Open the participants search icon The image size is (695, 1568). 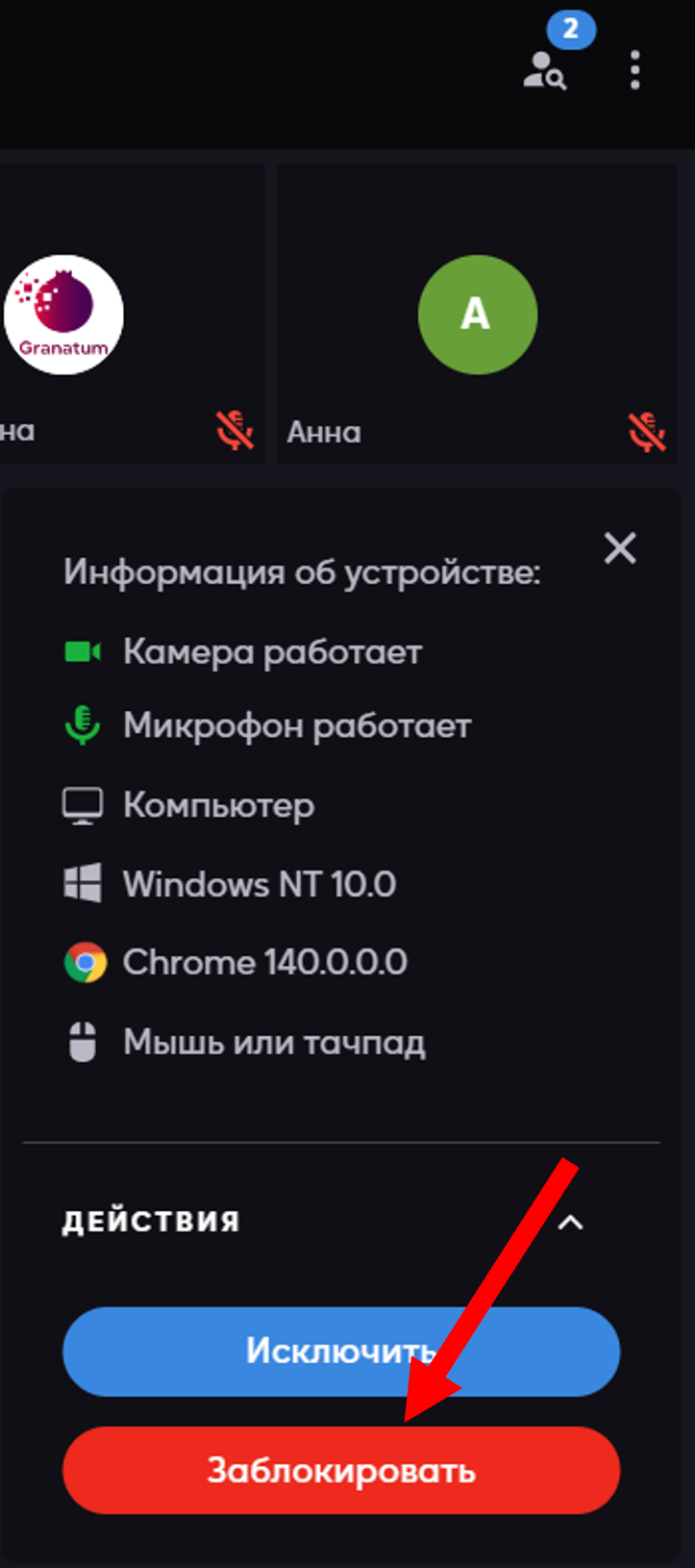545,70
